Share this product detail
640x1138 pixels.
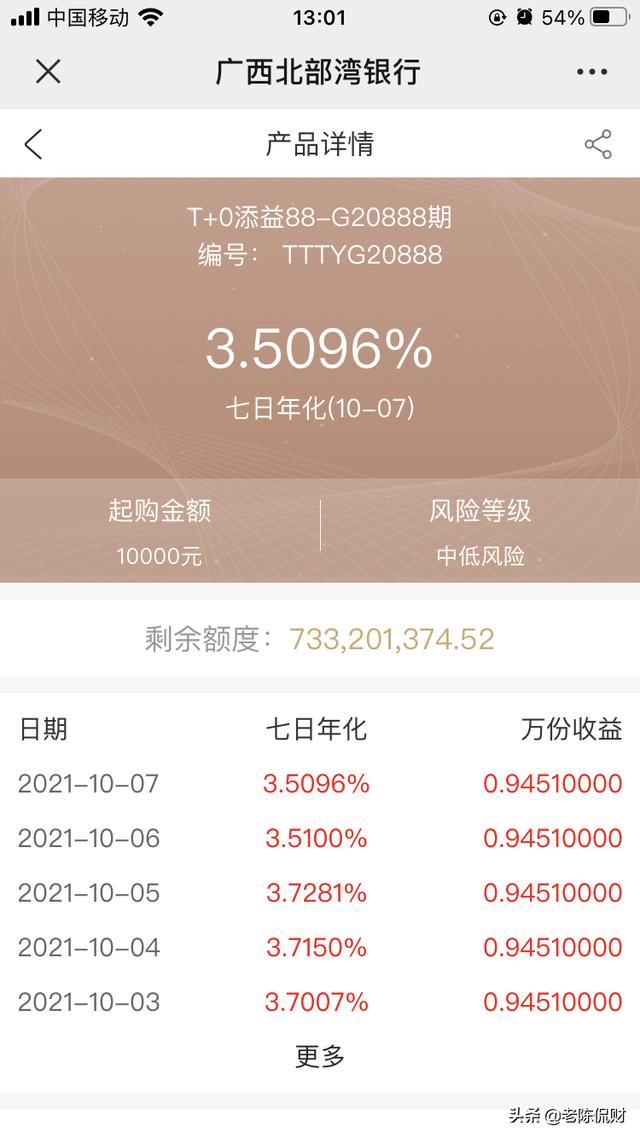(x=598, y=144)
